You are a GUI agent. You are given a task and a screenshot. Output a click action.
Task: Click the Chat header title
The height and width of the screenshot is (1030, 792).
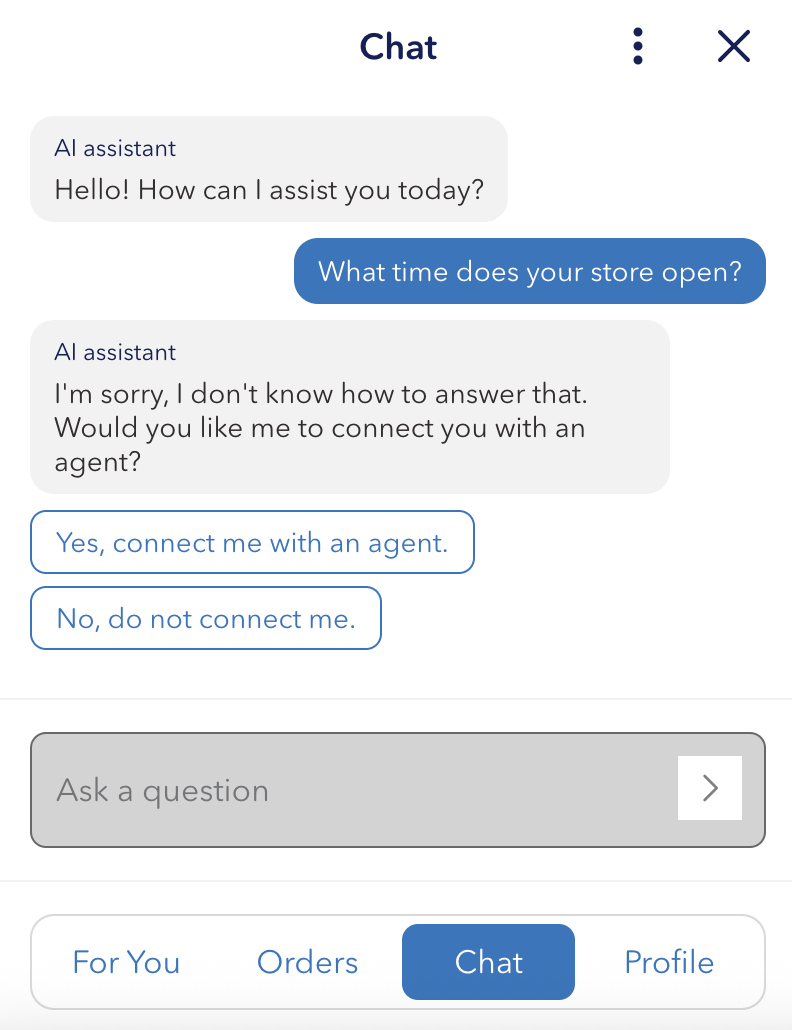pos(398,46)
